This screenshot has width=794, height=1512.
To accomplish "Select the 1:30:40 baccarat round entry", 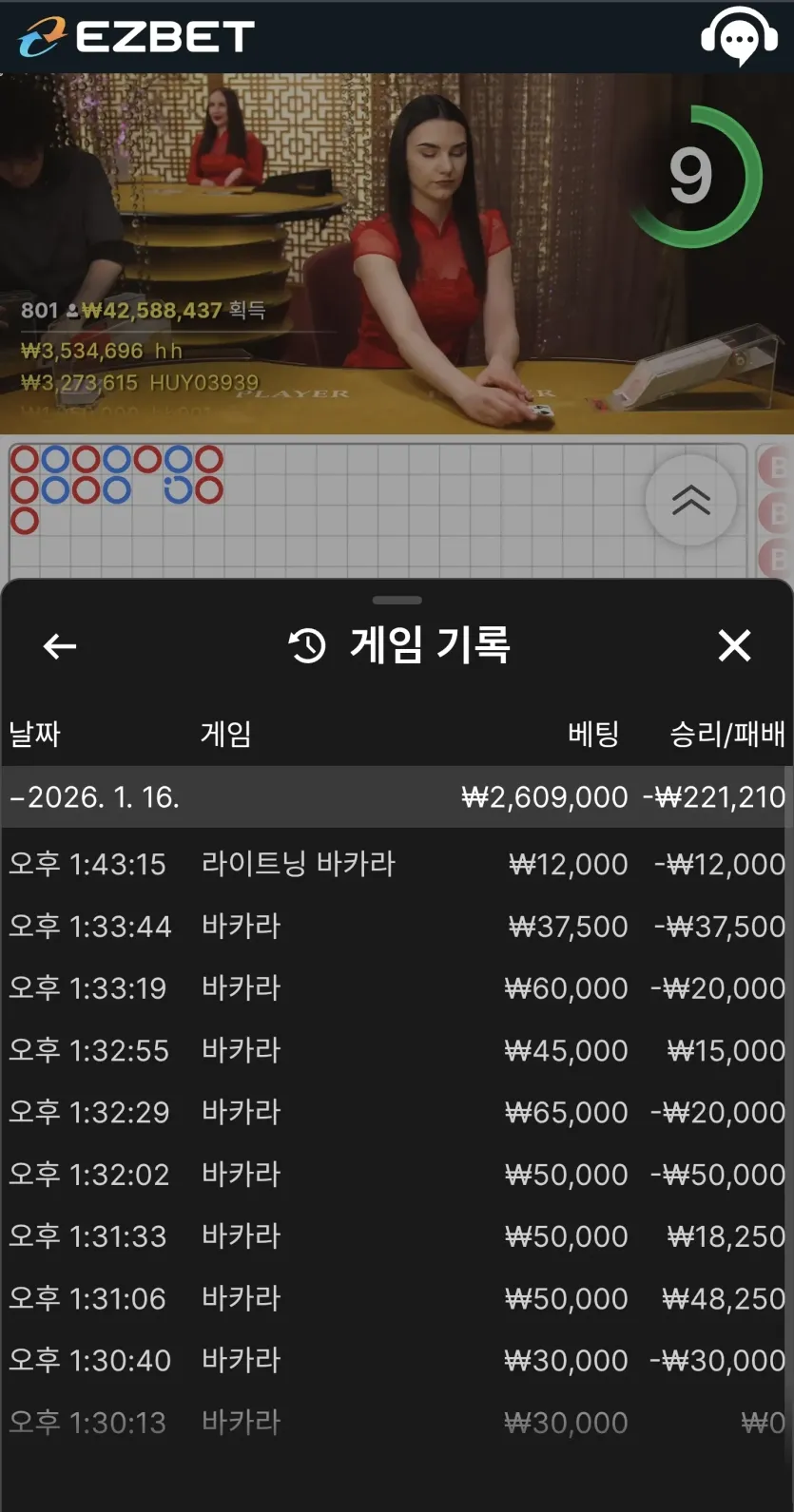I will (397, 1360).
